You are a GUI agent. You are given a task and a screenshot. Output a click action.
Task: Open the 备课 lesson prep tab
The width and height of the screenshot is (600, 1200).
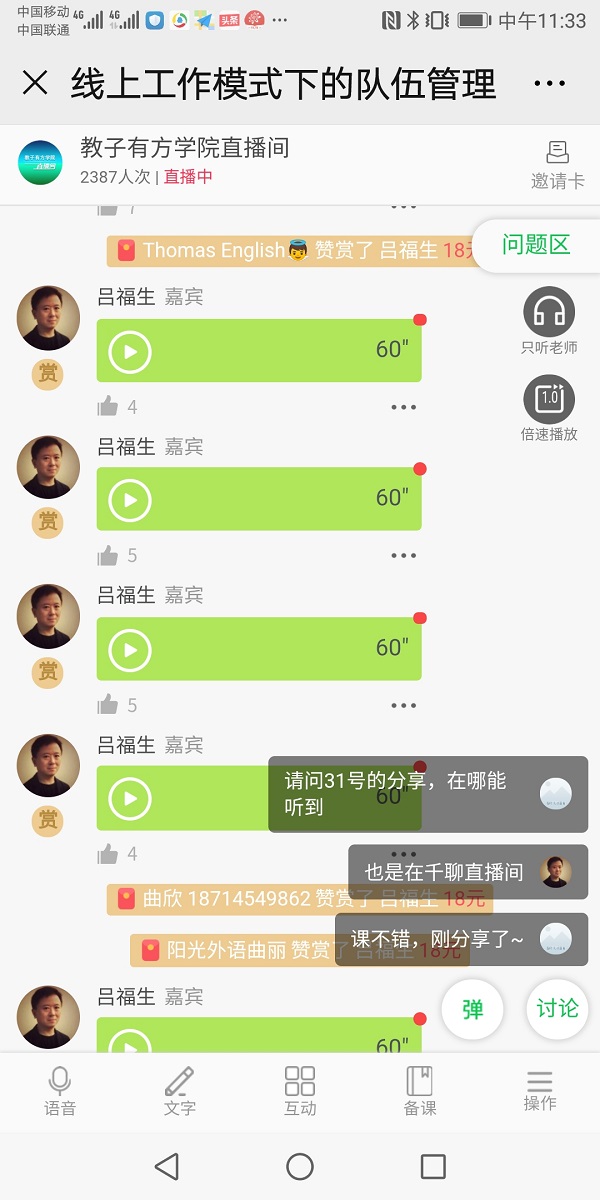tap(420, 1091)
